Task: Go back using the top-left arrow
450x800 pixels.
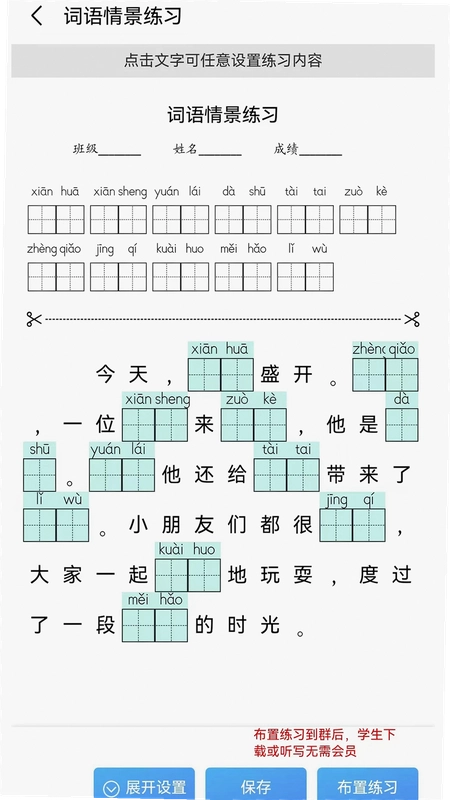Action: point(37,16)
